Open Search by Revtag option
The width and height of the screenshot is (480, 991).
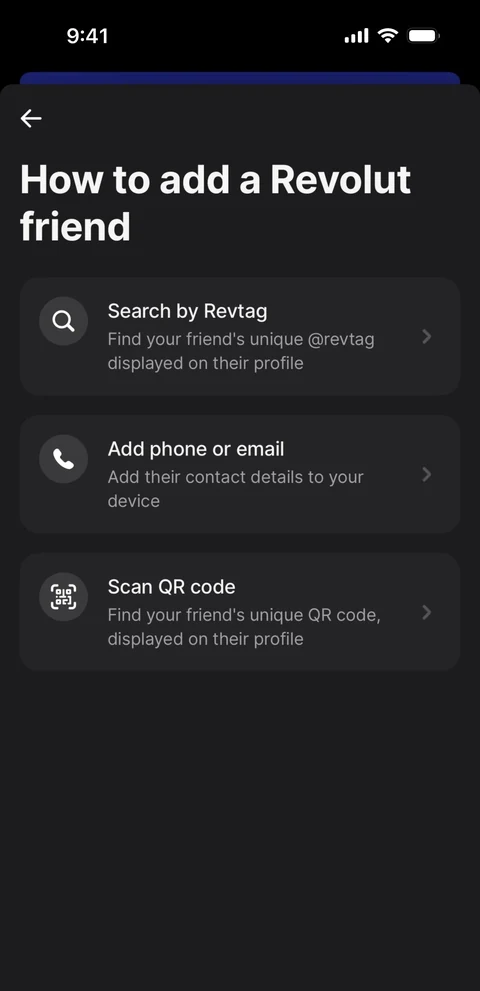tap(240, 336)
